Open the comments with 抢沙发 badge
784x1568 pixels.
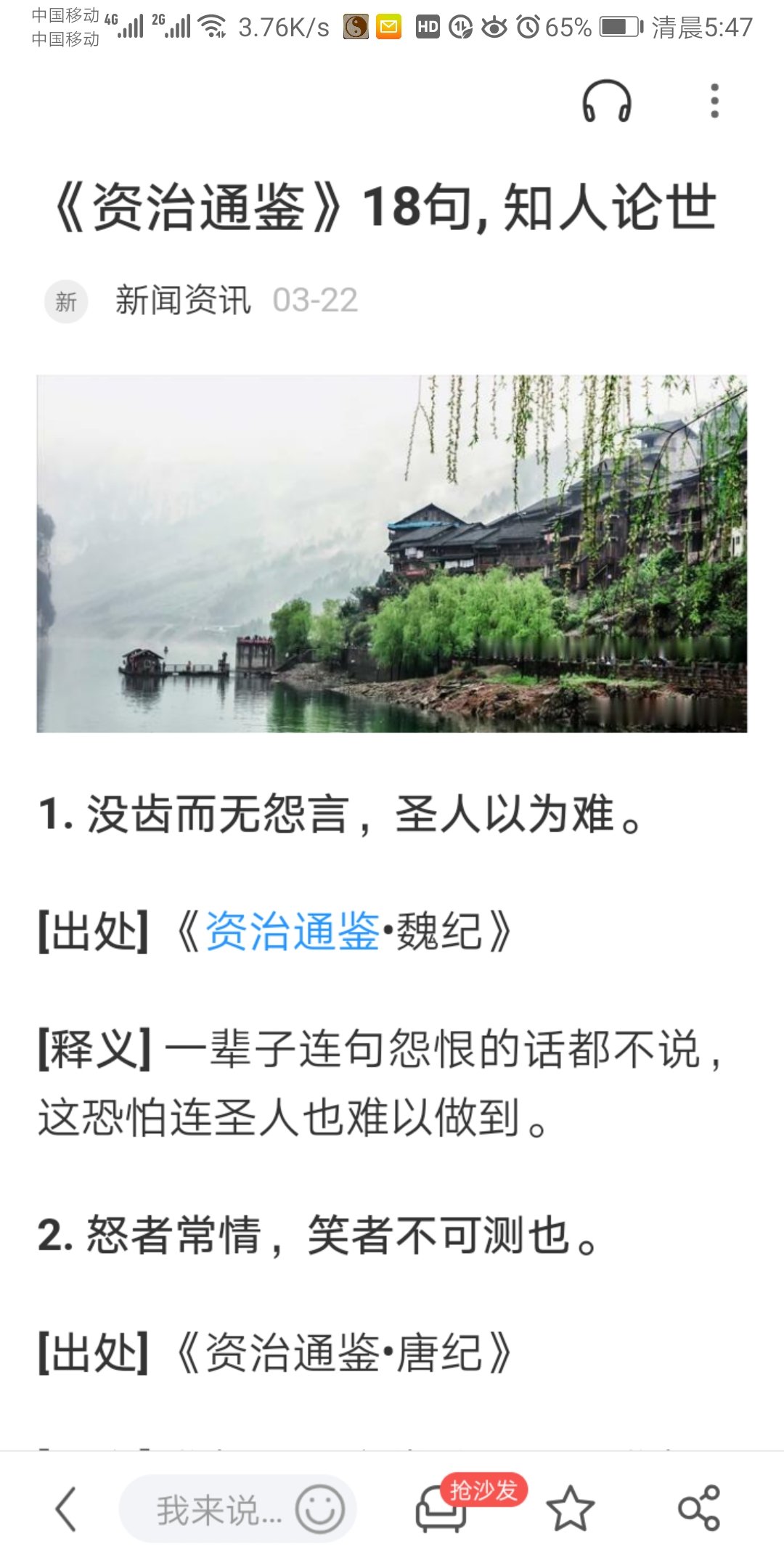pos(441,1509)
